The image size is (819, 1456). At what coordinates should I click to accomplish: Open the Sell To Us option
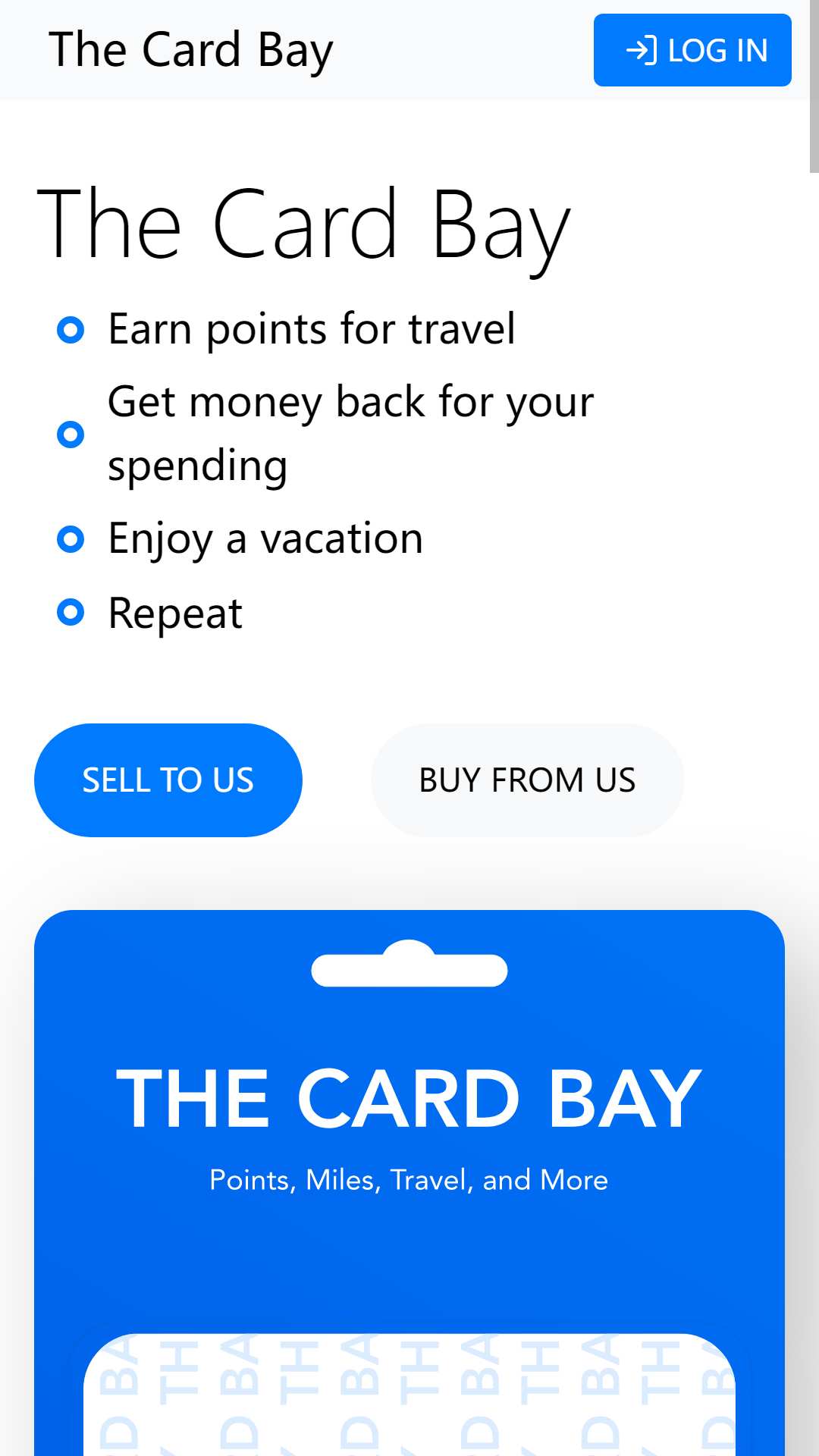coord(168,780)
